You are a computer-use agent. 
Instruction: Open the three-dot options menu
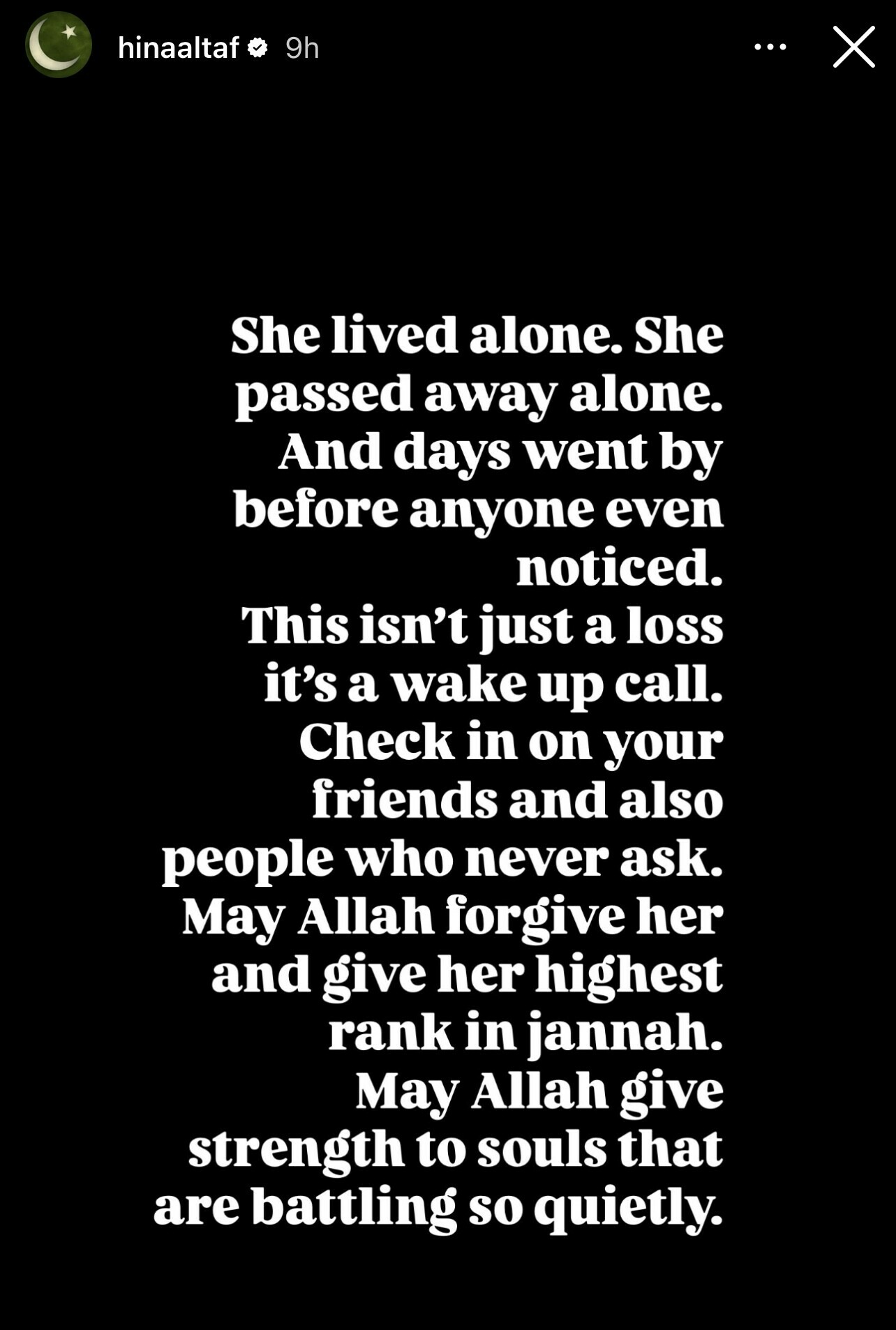pyautogui.click(x=770, y=47)
